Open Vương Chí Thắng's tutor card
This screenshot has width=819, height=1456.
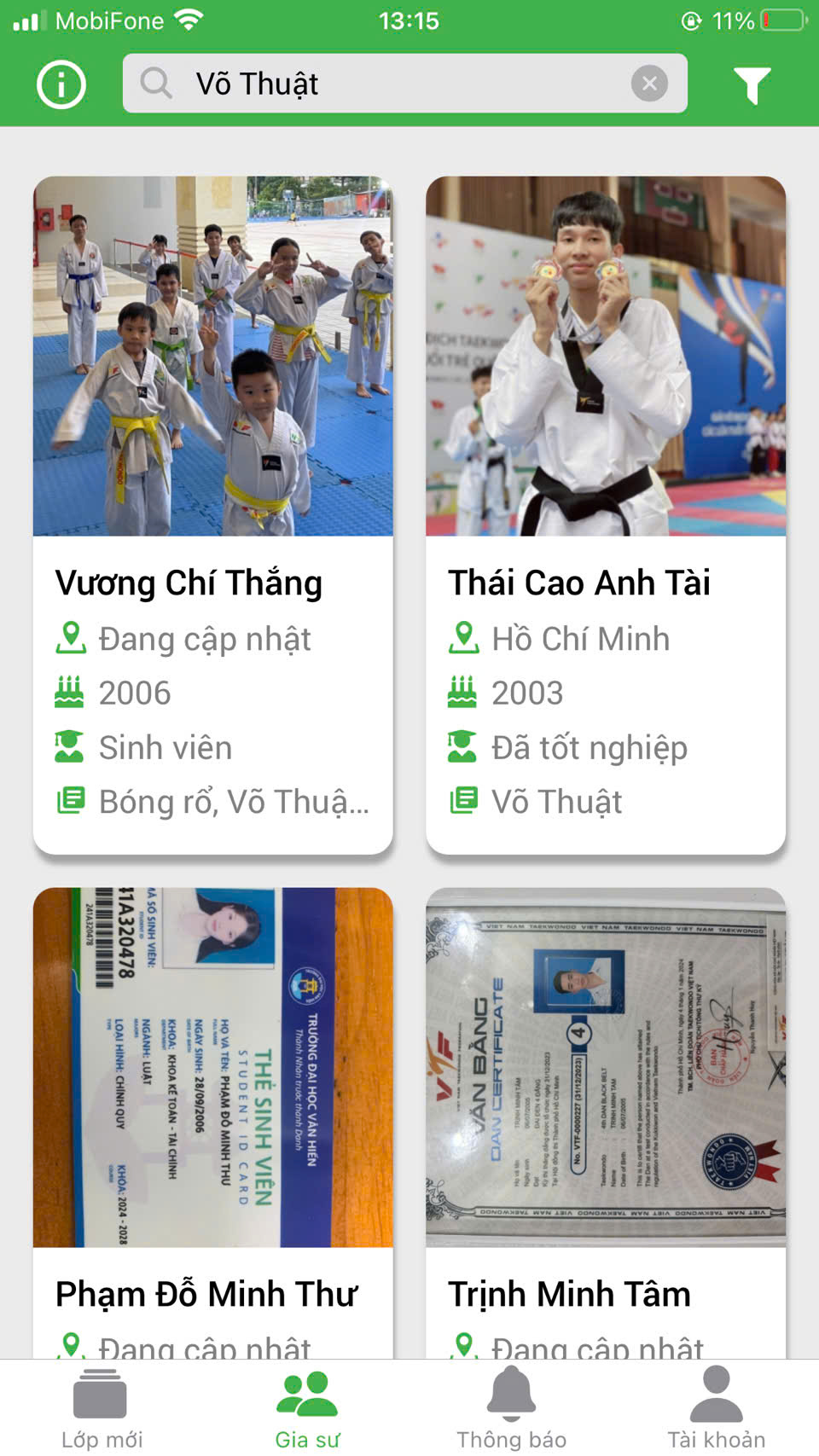[212, 514]
